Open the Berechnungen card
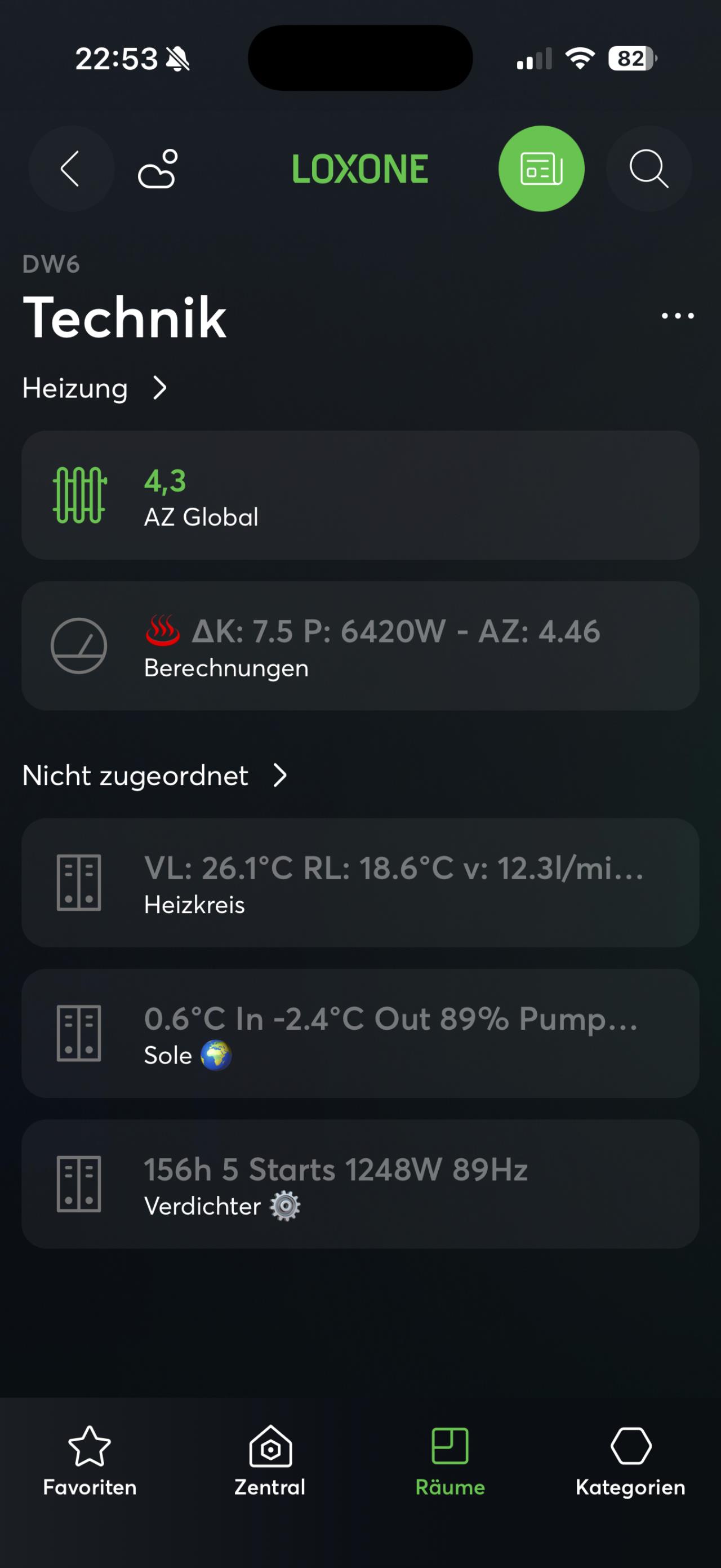 coord(360,646)
